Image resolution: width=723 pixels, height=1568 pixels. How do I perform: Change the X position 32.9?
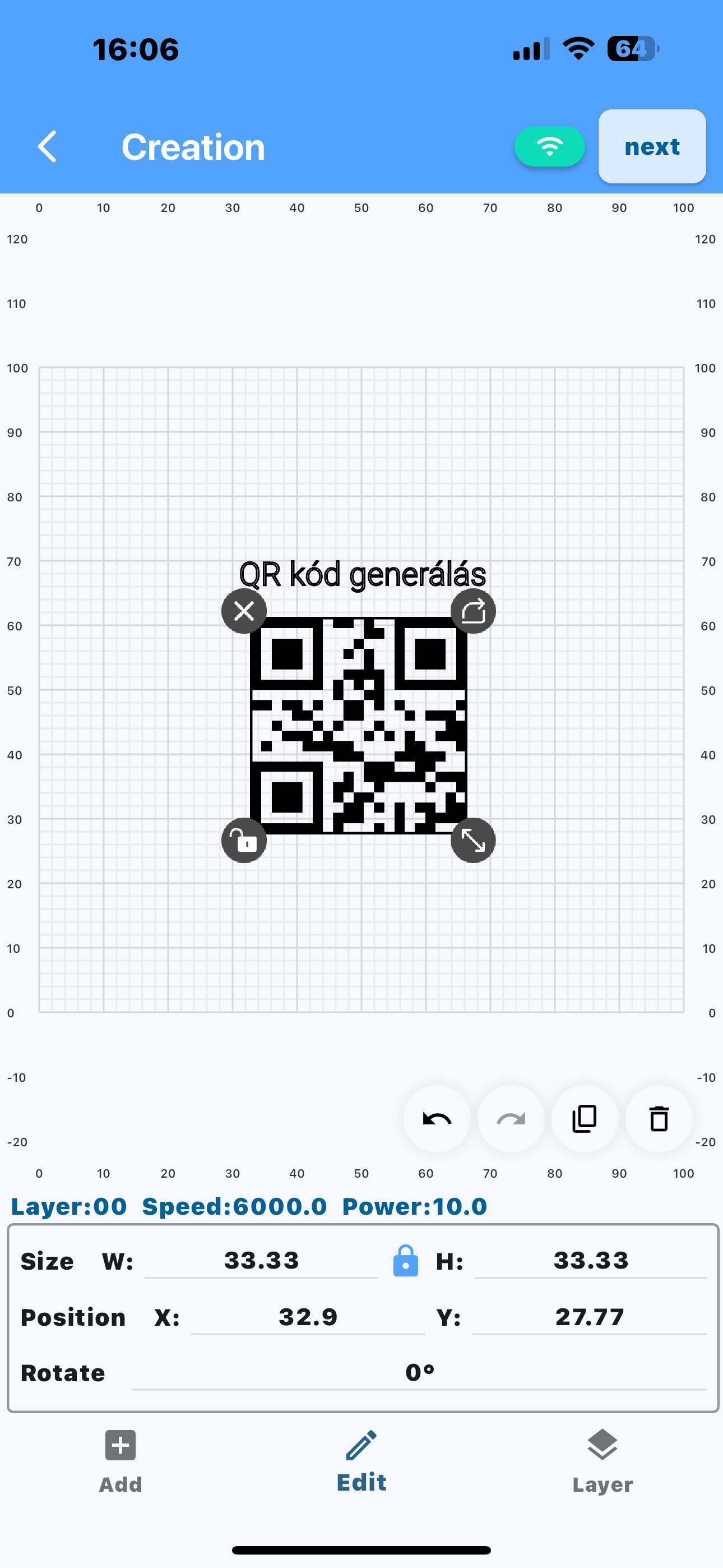(308, 1317)
